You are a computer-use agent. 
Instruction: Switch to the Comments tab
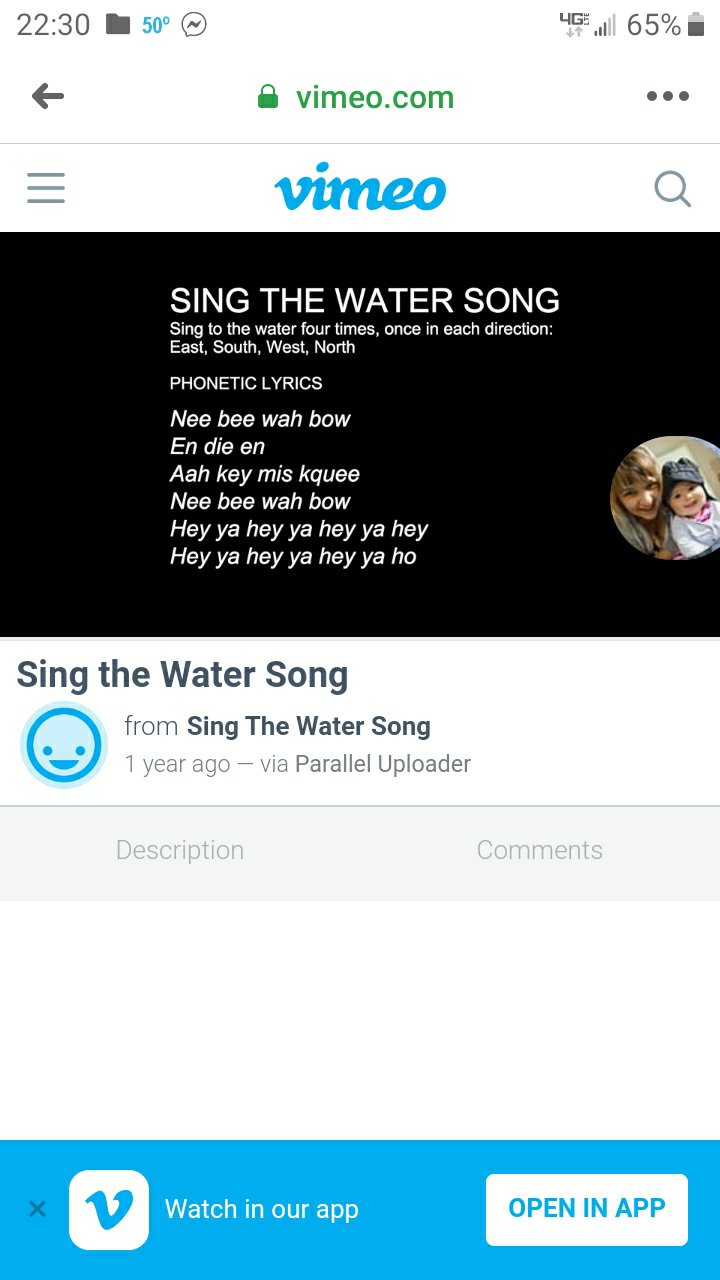540,850
